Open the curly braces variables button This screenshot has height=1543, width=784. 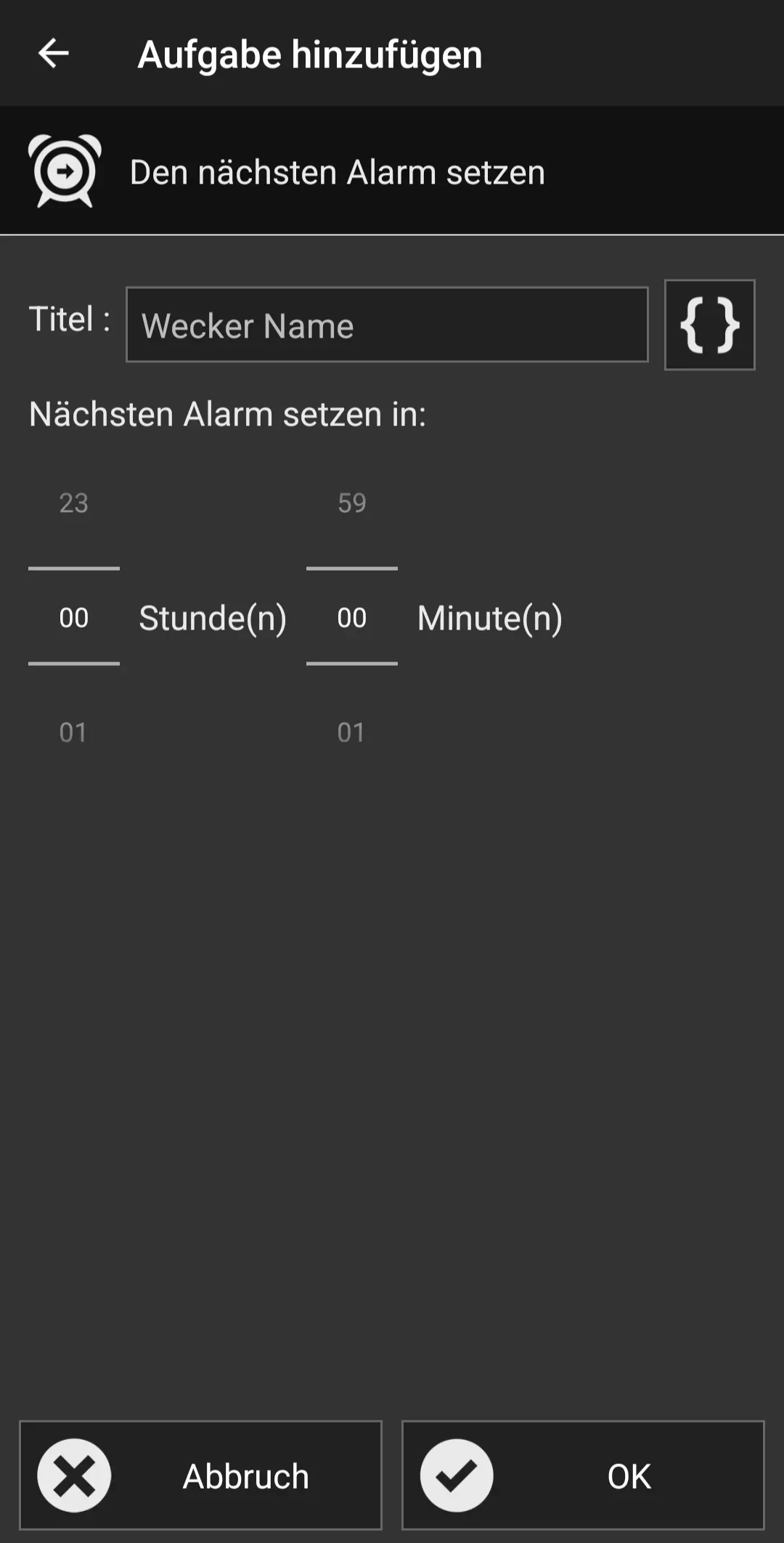(x=709, y=325)
